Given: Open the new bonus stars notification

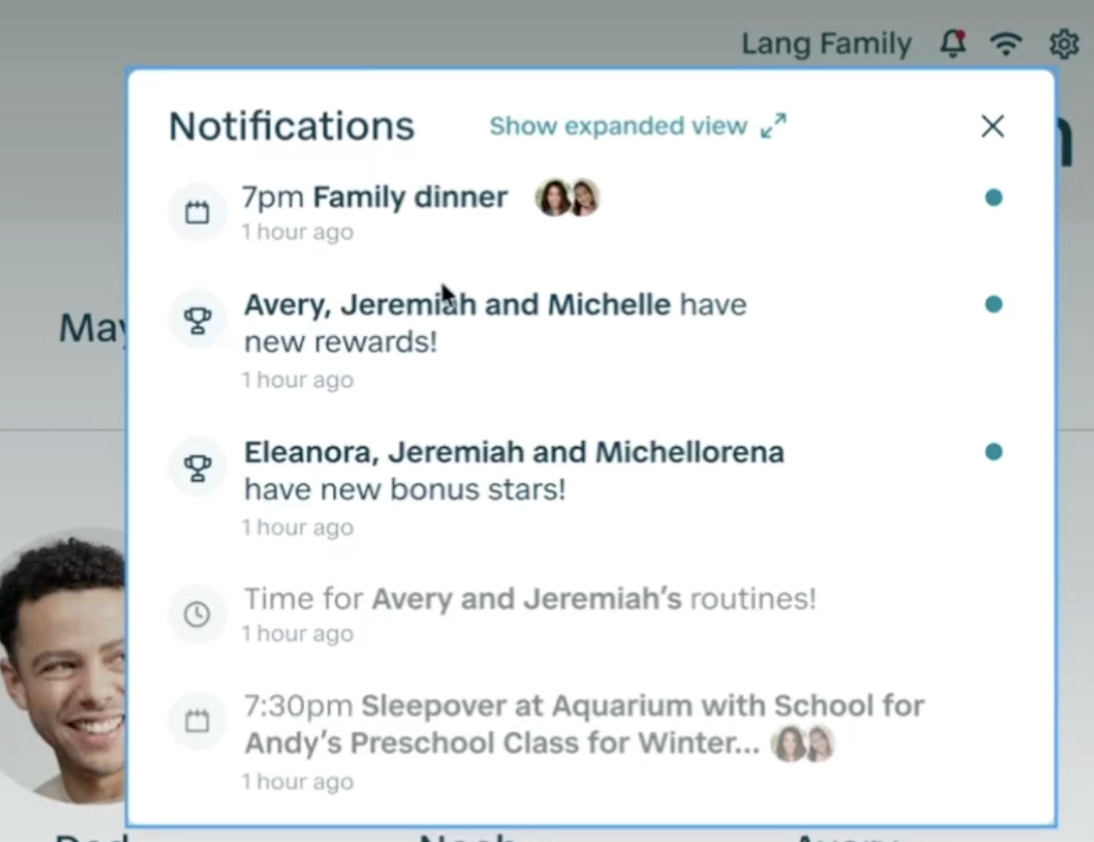Looking at the screenshot, I should point(513,470).
